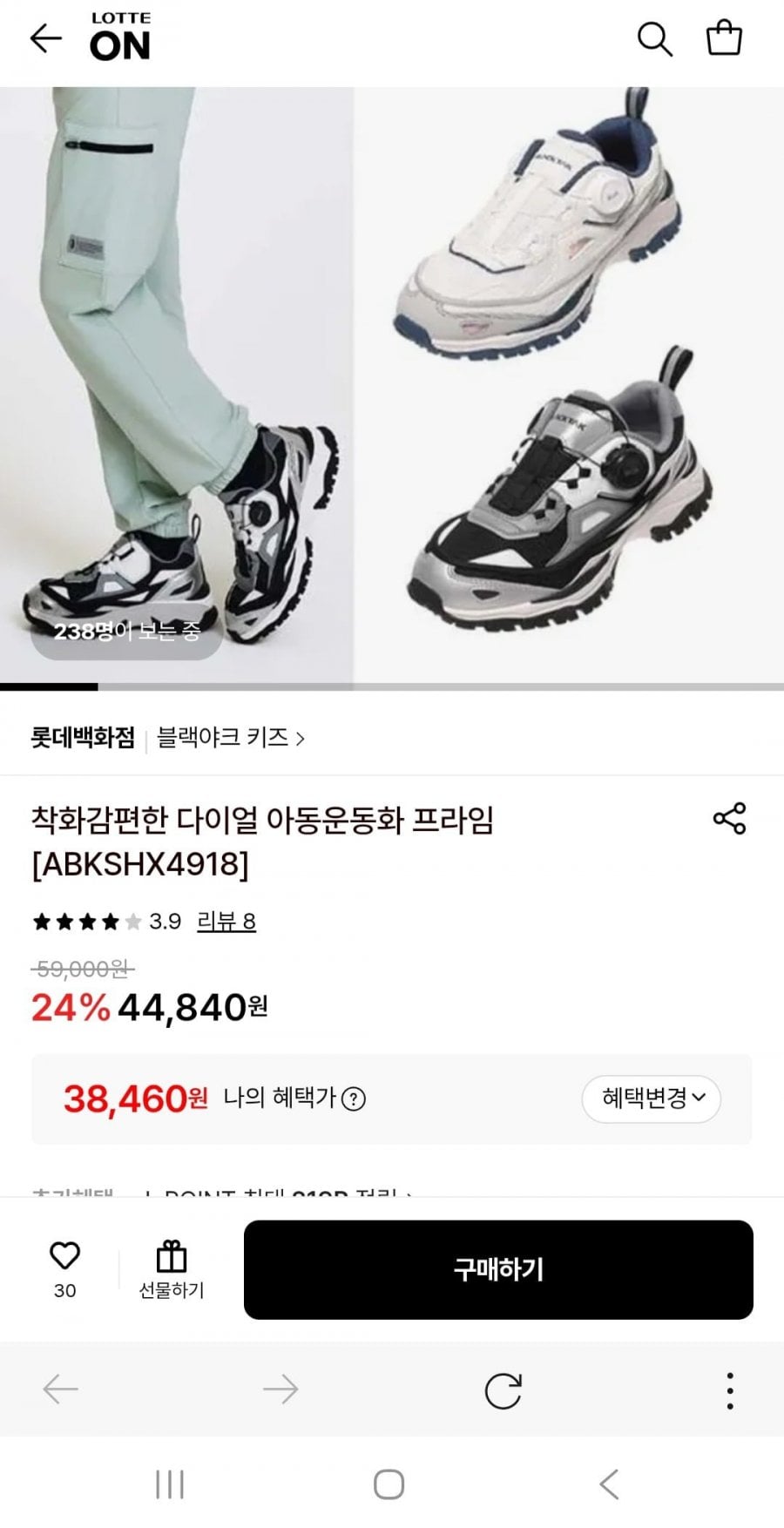Image resolution: width=784 pixels, height=1528 pixels.
Task: Open the product image of the sneakers
Action: click(x=392, y=383)
